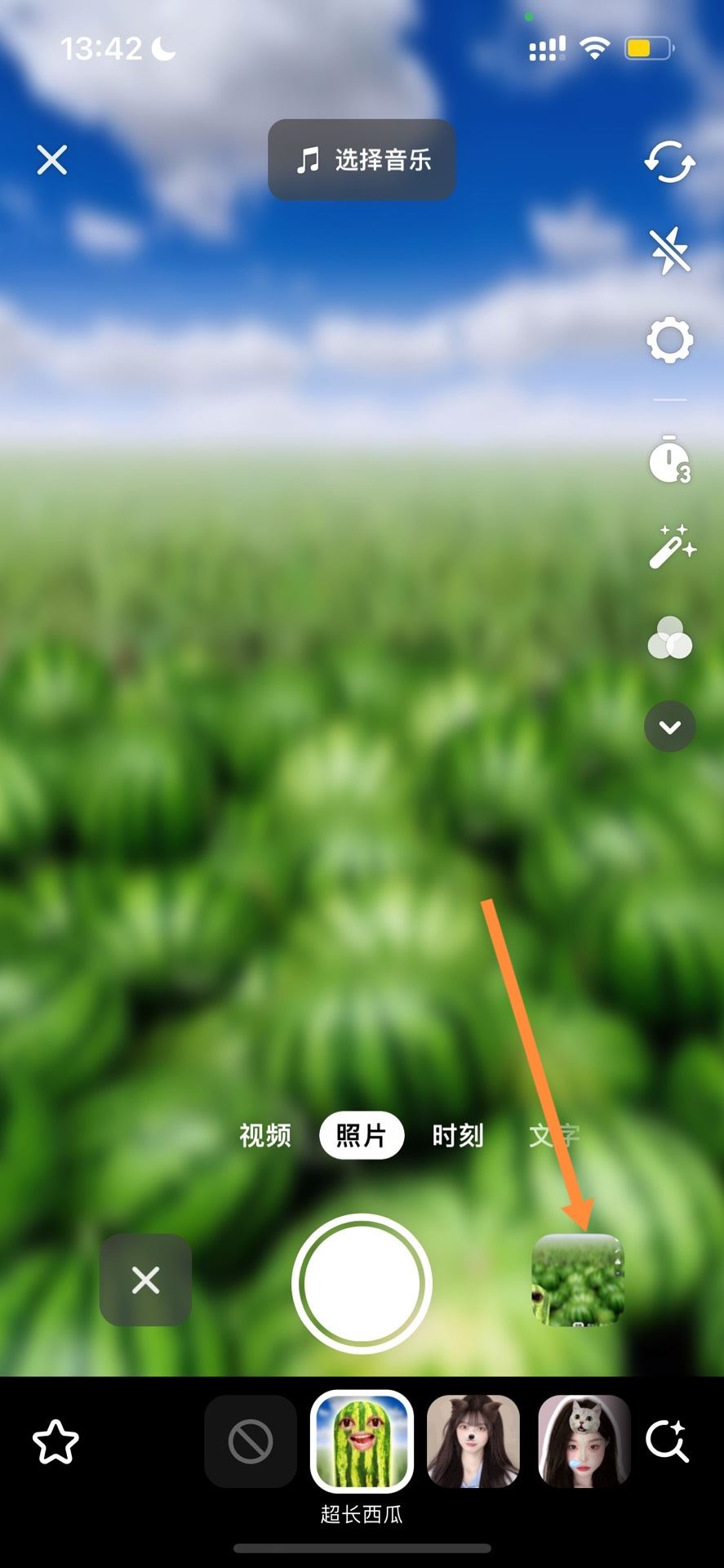Search for more effects

(669, 1441)
